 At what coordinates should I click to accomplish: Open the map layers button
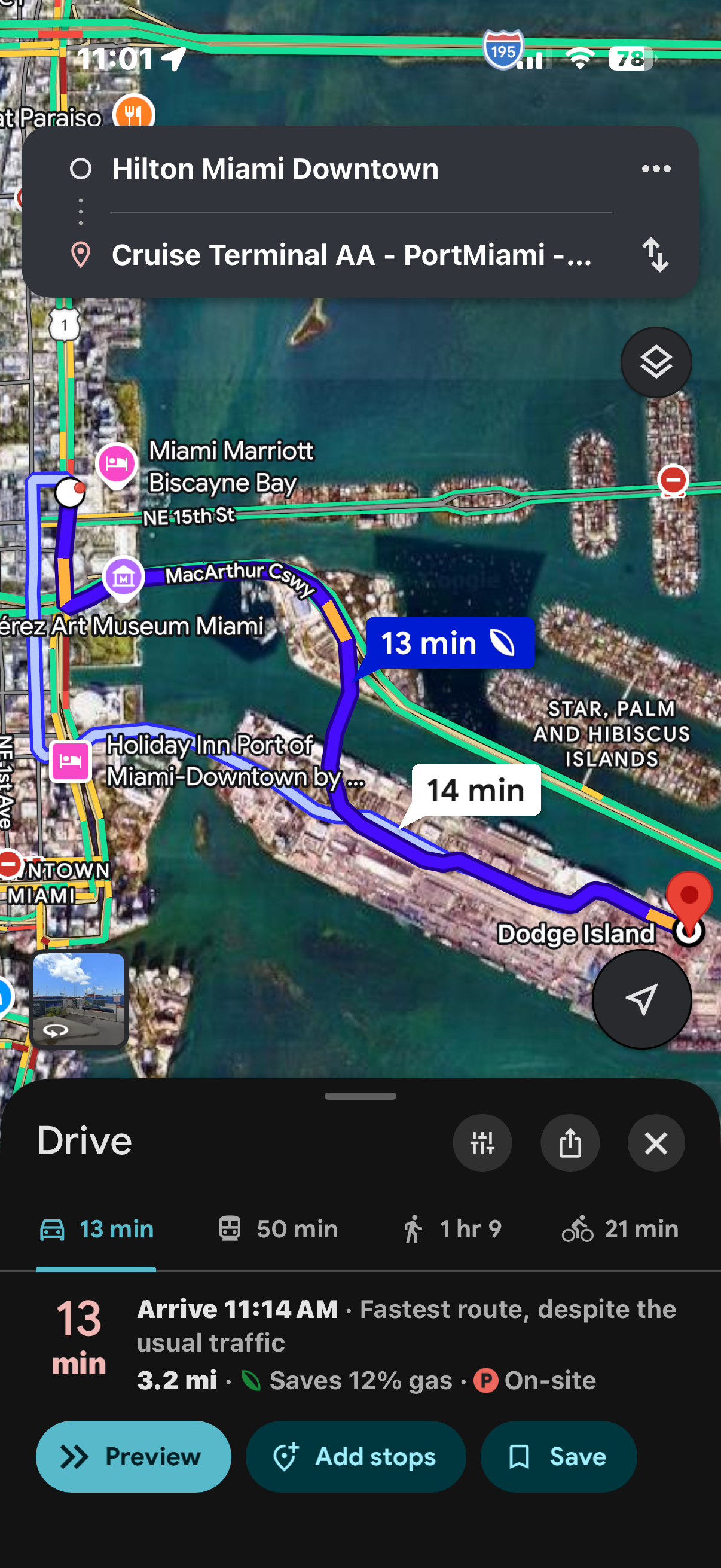(x=655, y=363)
